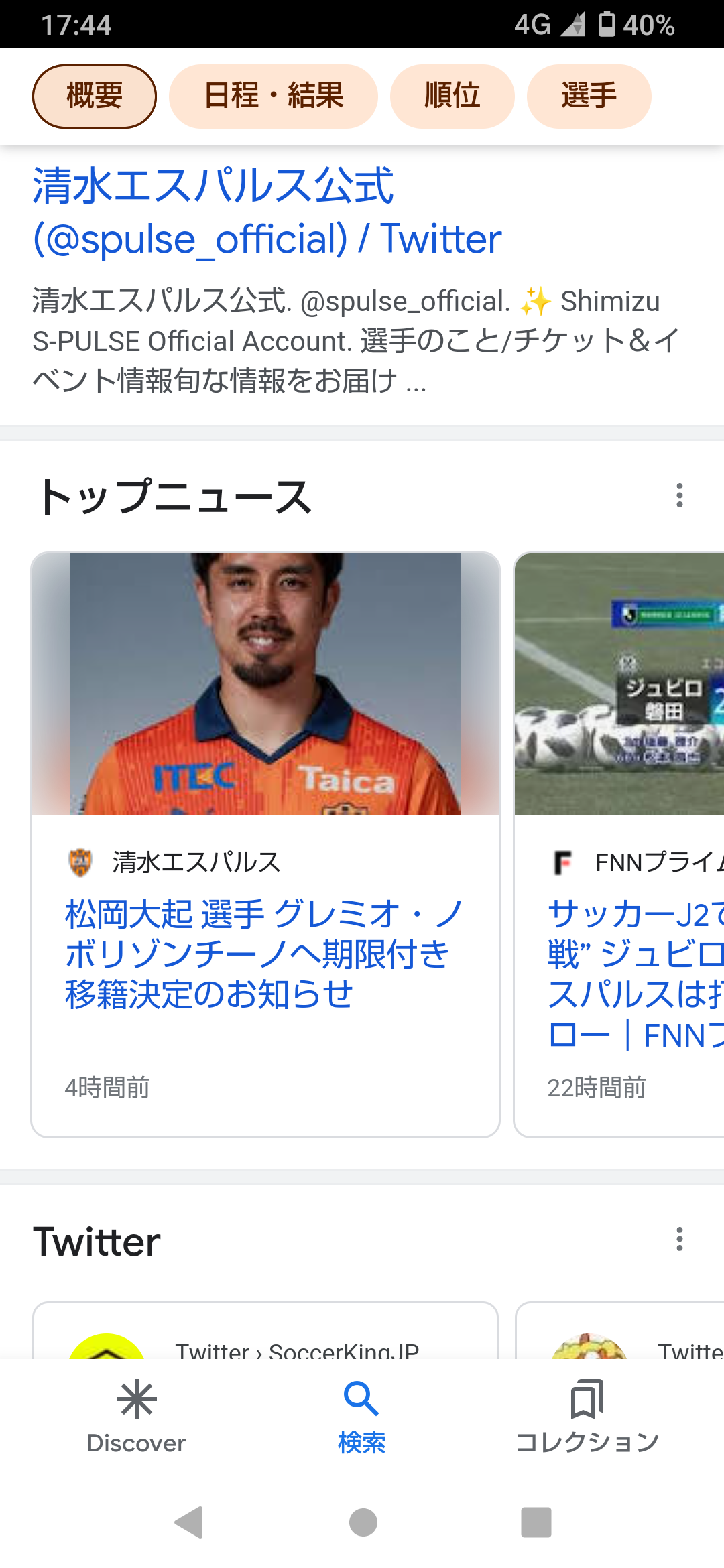This screenshot has height=1568, width=724.
Task: Switch to the 日程・結果 chip
Action: click(x=273, y=96)
